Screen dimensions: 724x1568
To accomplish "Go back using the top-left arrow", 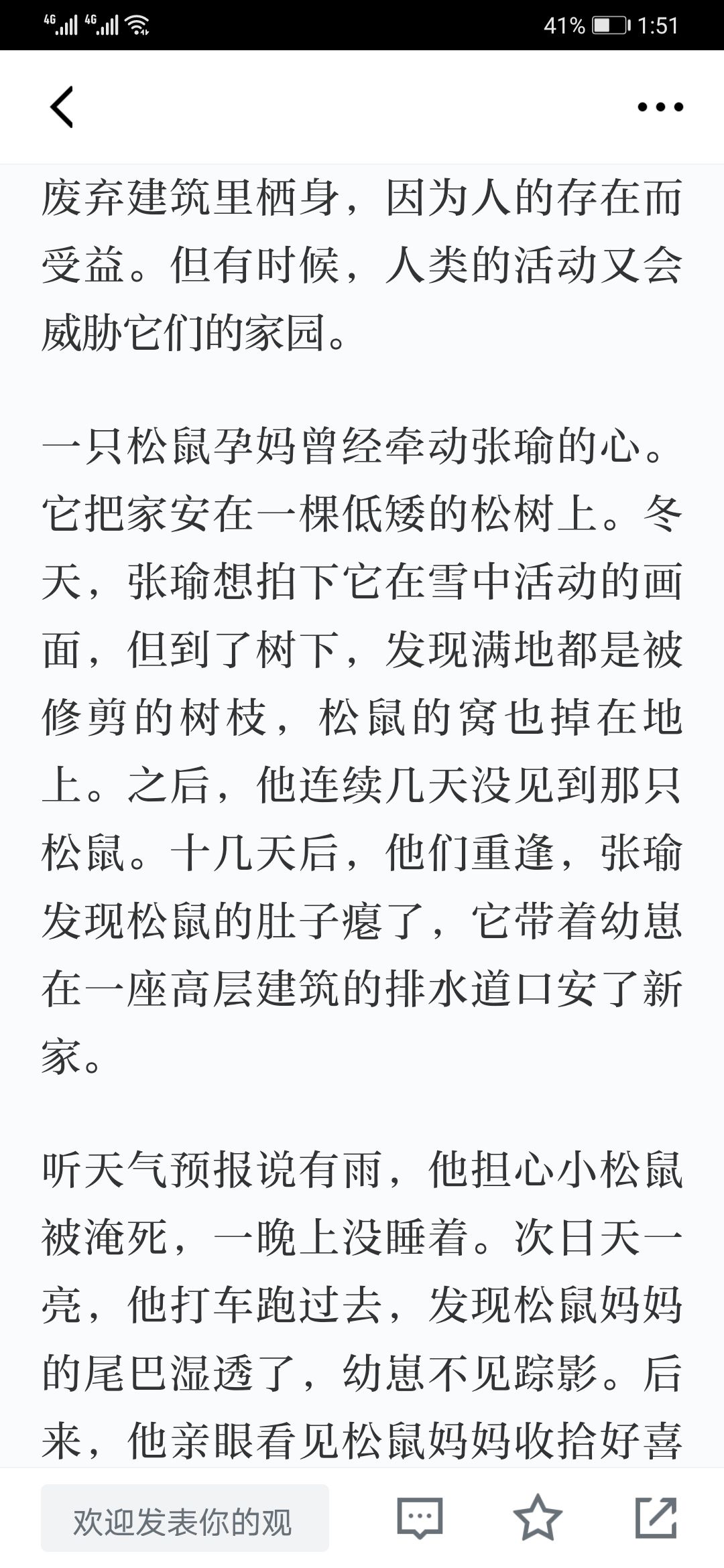I will coord(62,107).
